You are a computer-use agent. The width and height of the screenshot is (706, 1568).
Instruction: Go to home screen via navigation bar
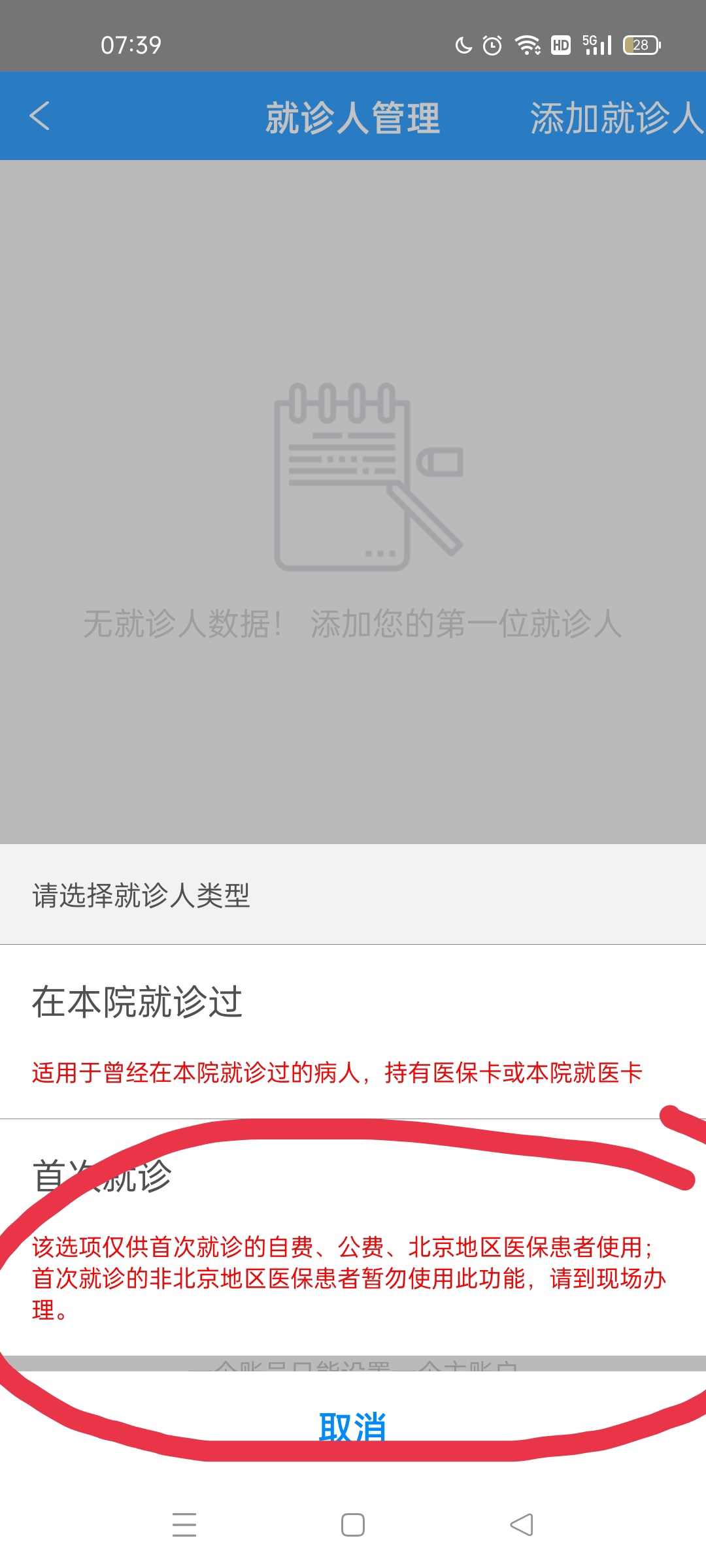coord(353,1525)
